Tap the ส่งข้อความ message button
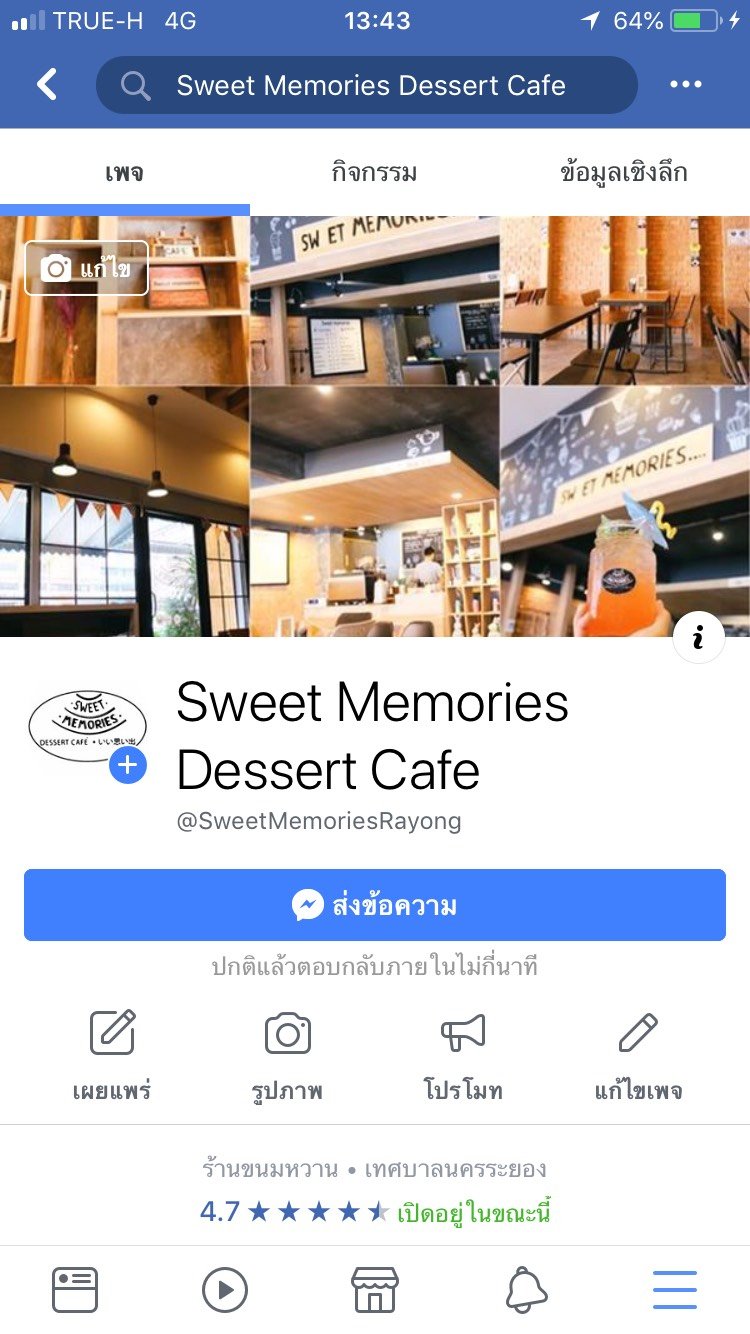This screenshot has width=750, height=1334. click(x=375, y=905)
